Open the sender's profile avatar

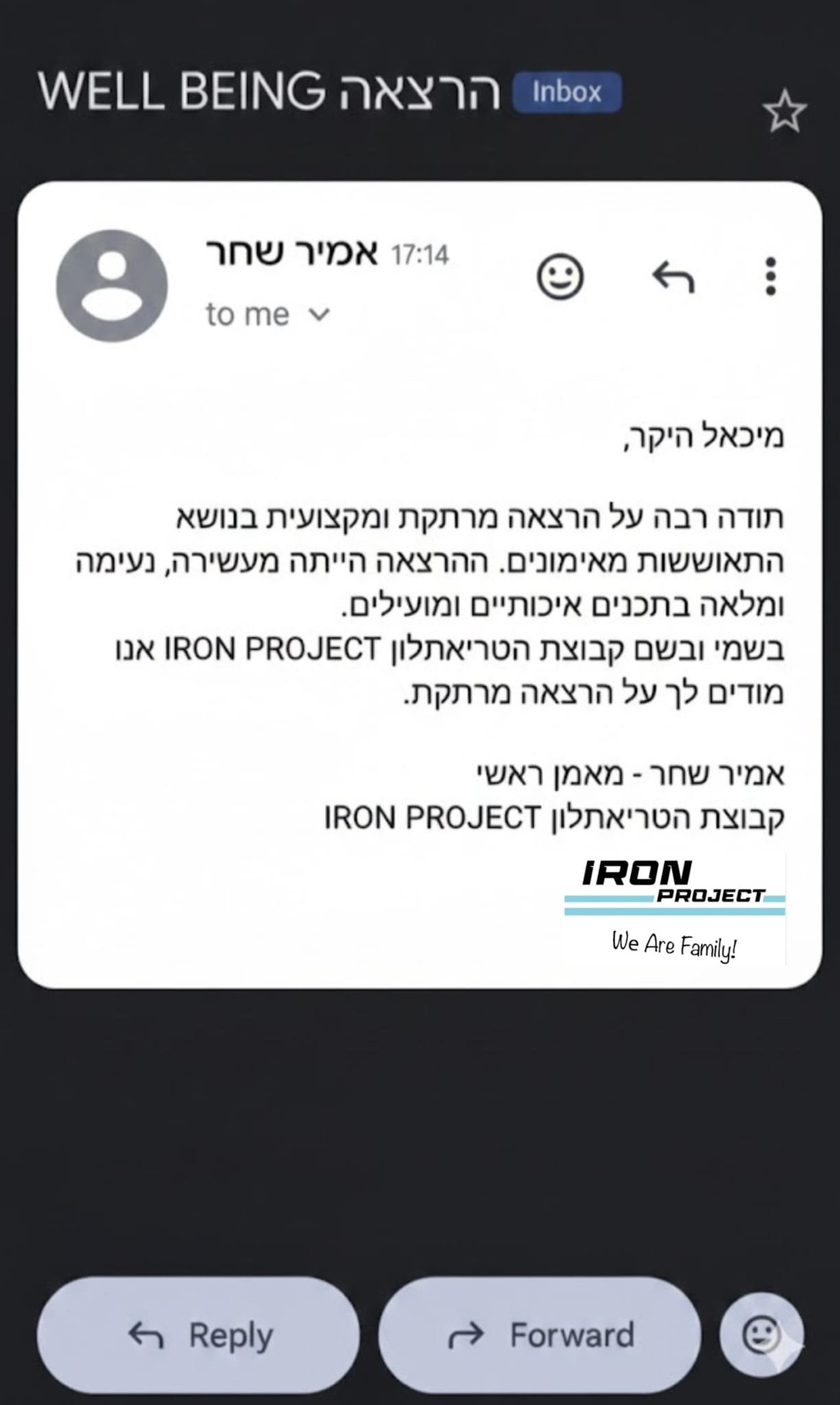point(112,286)
